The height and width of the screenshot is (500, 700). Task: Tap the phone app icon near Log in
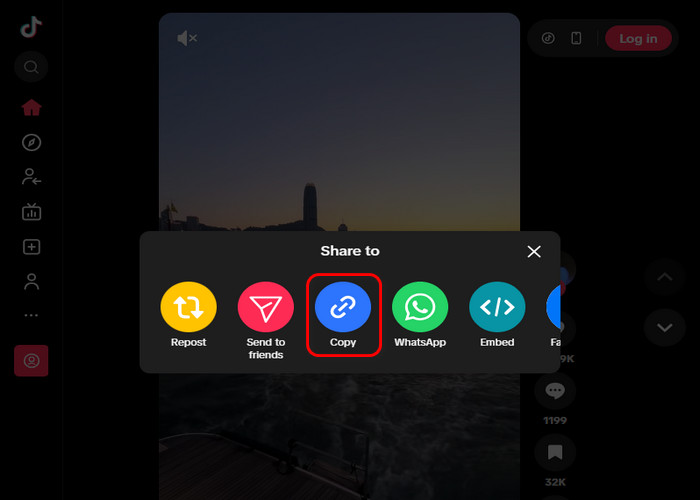point(576,38)
